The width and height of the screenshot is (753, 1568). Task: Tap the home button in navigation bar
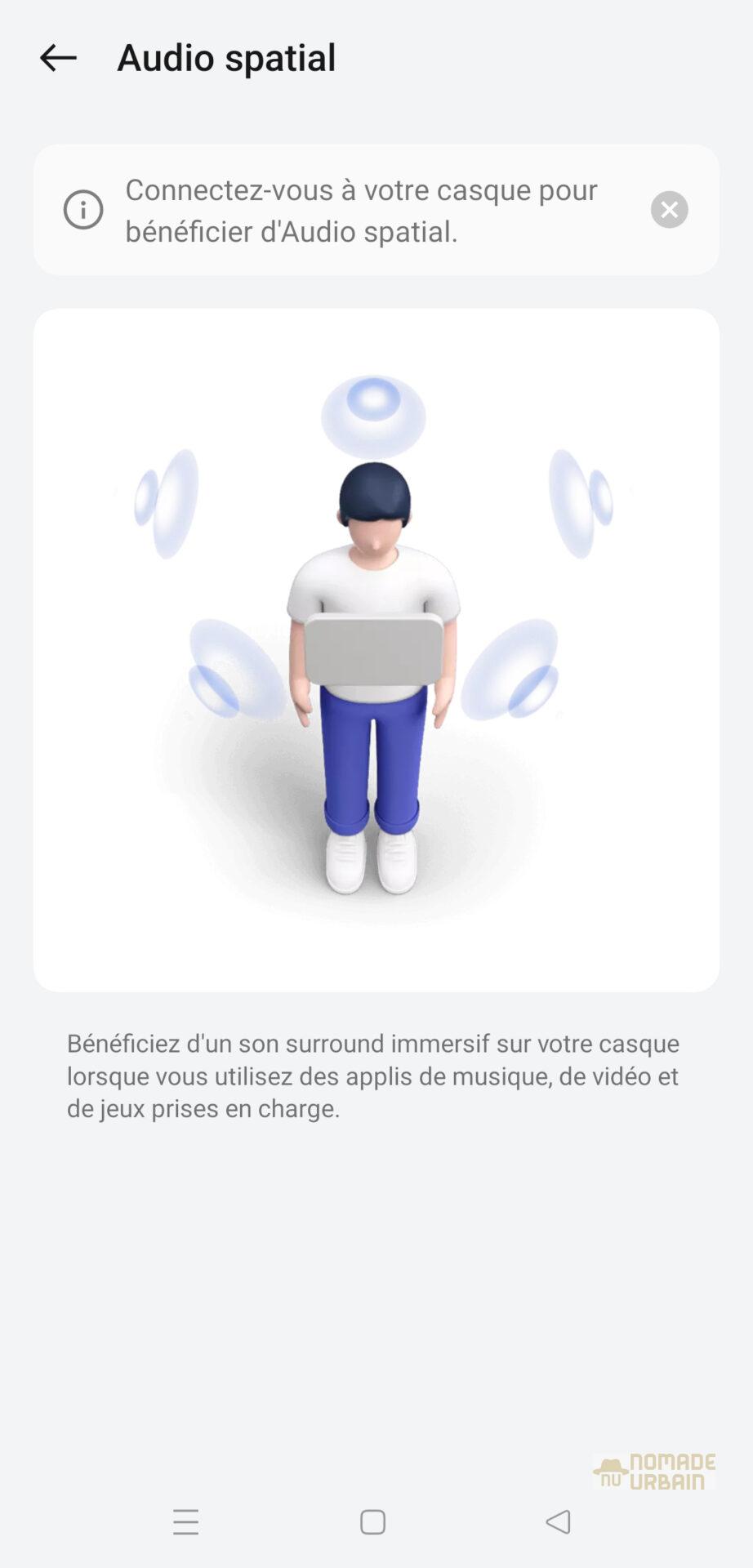(373, 1521)
